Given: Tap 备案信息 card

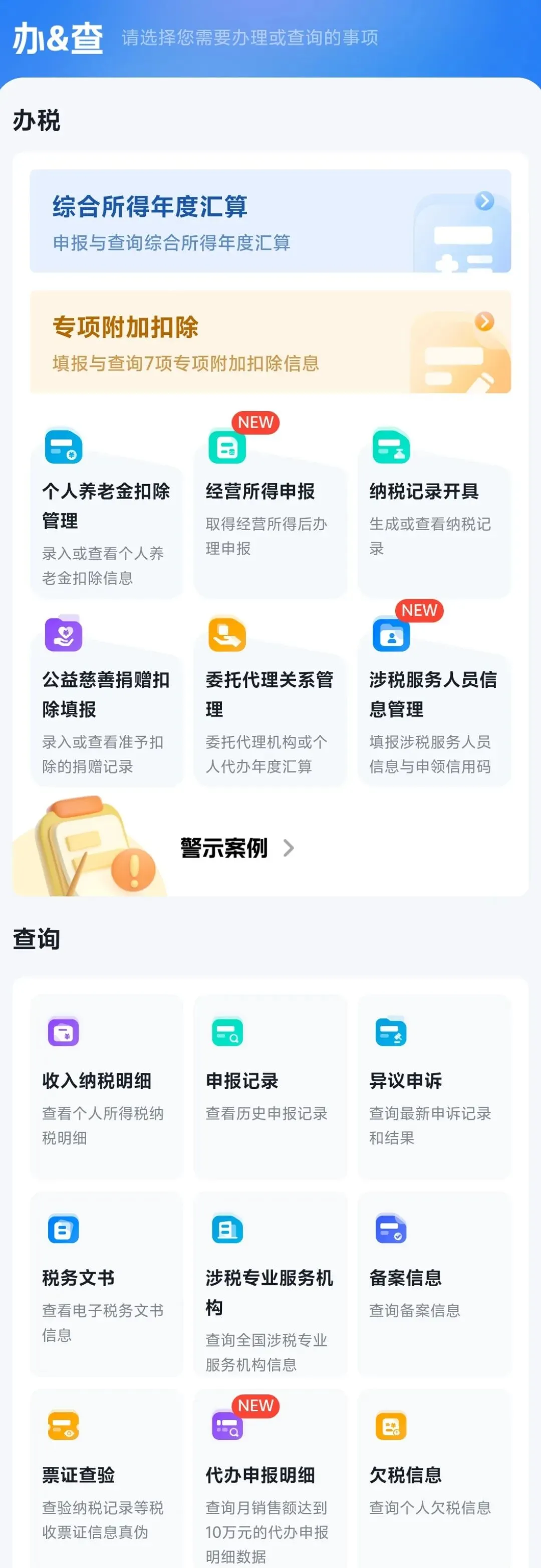Looking at the screenshot, I should click(434, 1284).
